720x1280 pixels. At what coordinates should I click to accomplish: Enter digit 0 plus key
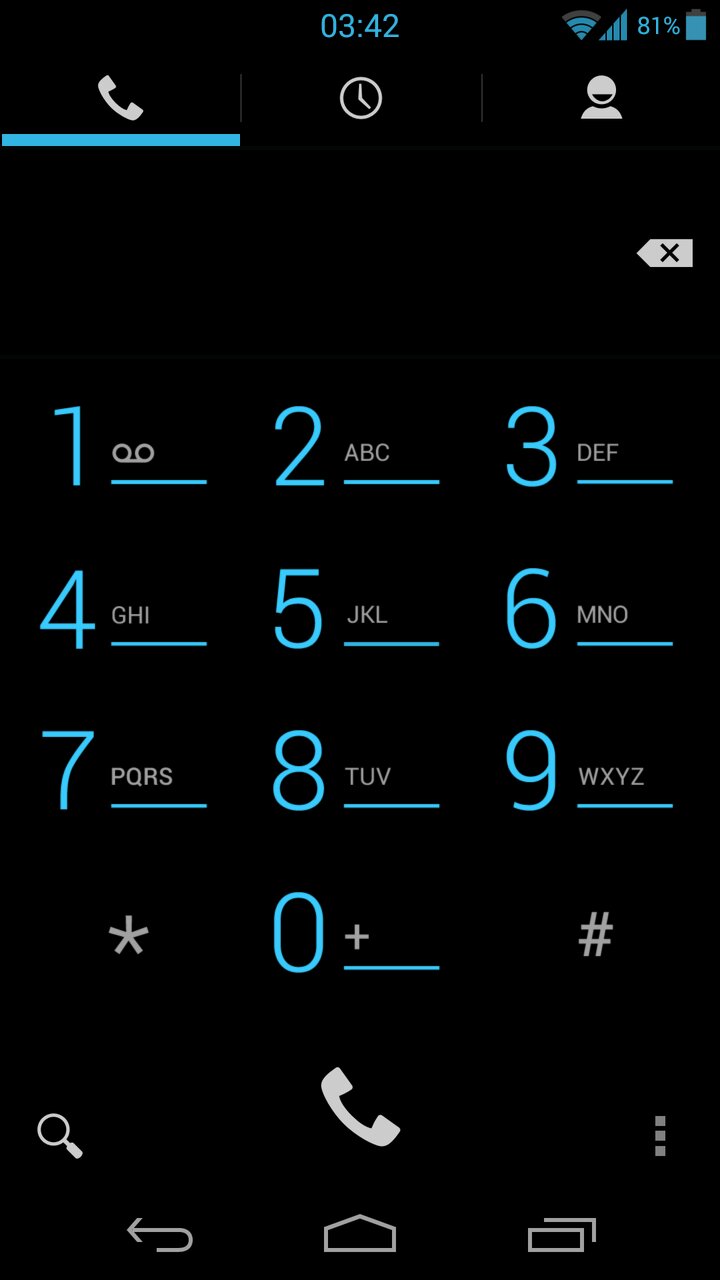coord(358,935)
